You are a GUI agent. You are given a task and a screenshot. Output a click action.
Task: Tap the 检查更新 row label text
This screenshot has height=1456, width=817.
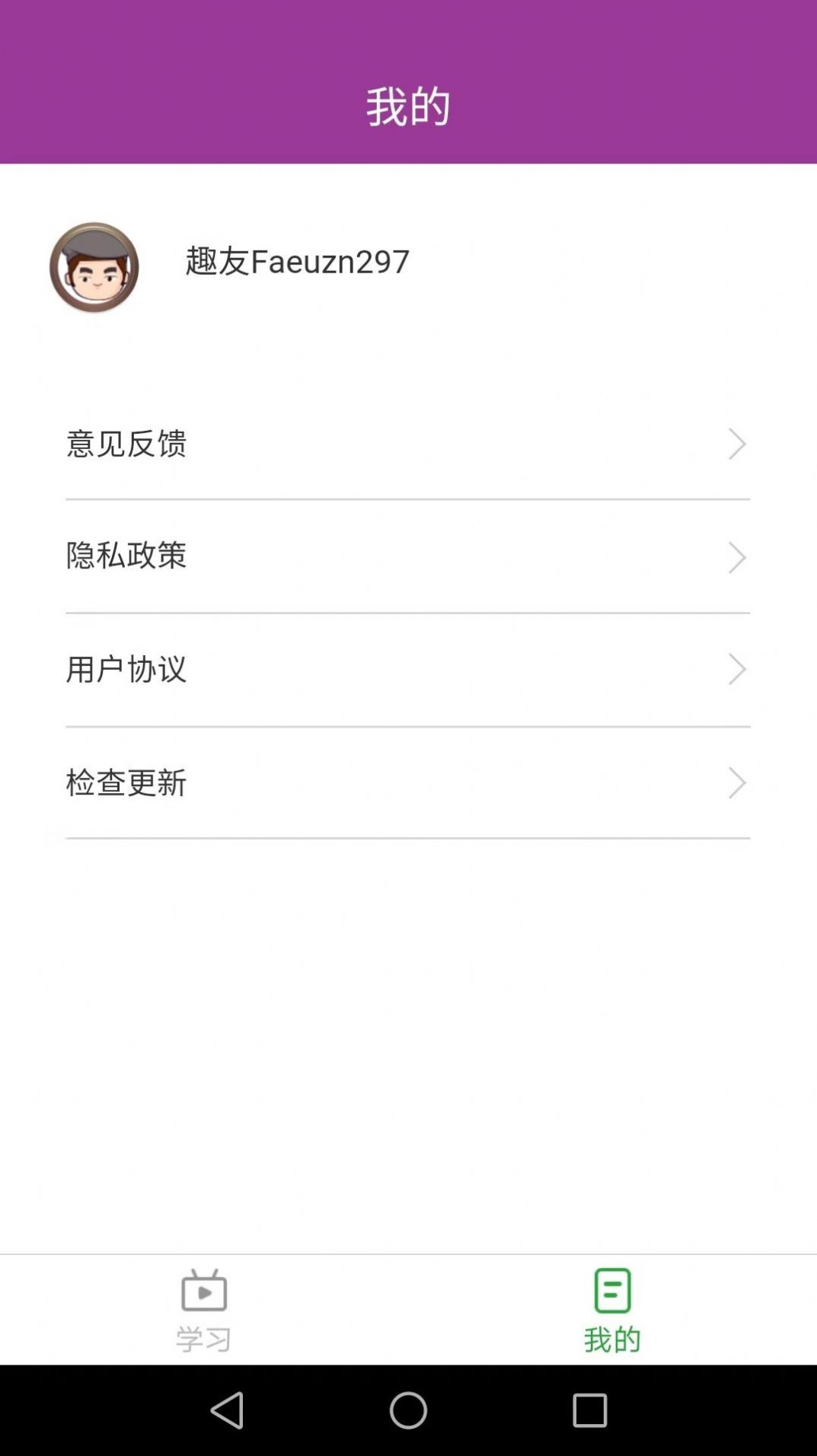(x=126, y=782)
